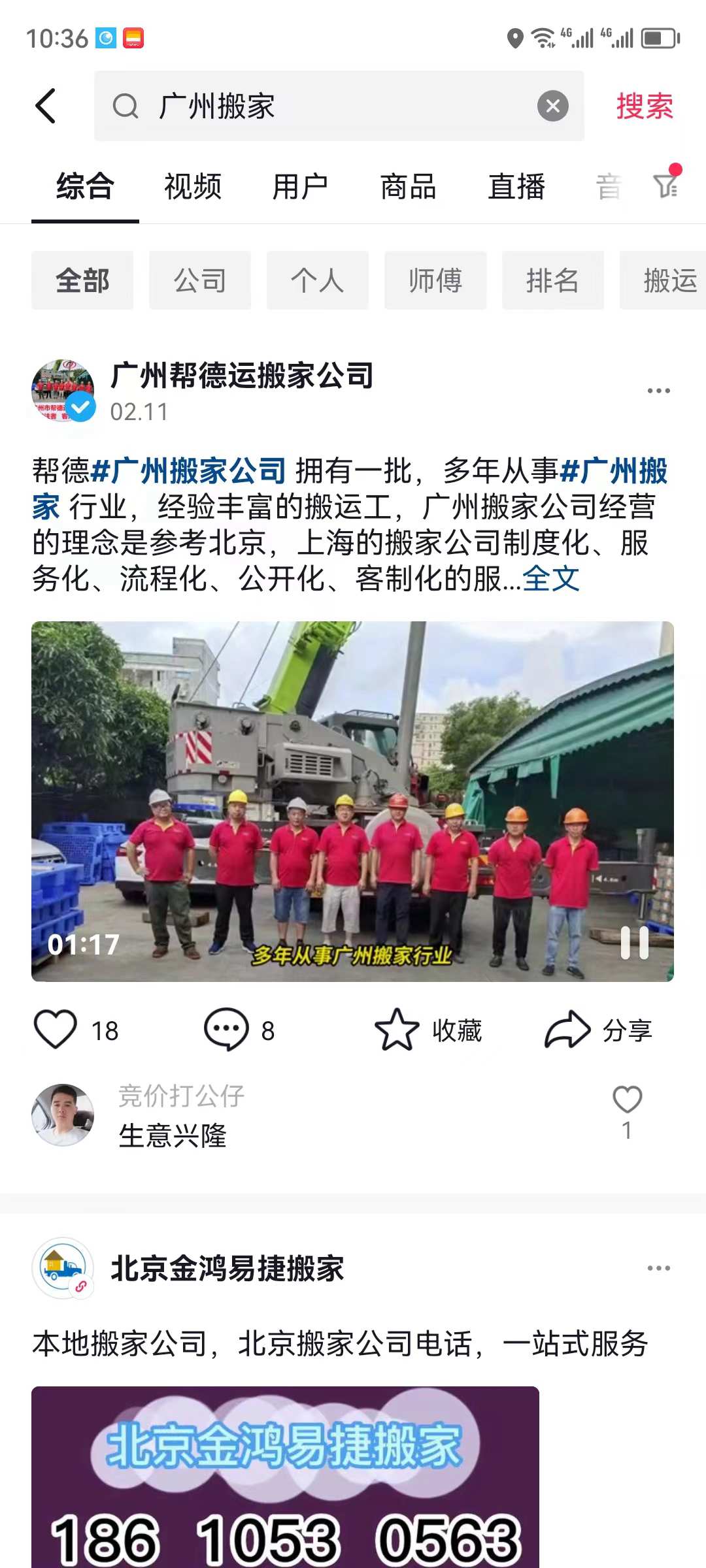706x1568 pixels.
Task: Clear the search text 广州搬家
Action: 552,106
